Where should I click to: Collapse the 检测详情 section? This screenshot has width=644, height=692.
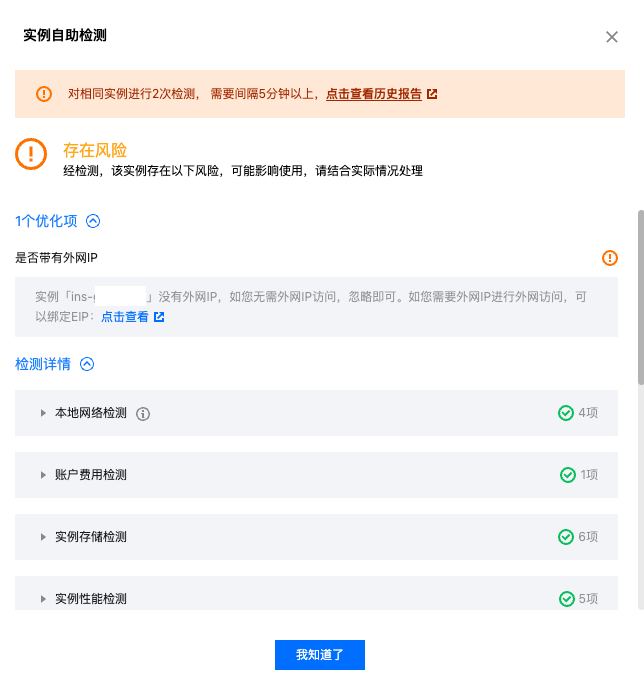tap(87, 364)
